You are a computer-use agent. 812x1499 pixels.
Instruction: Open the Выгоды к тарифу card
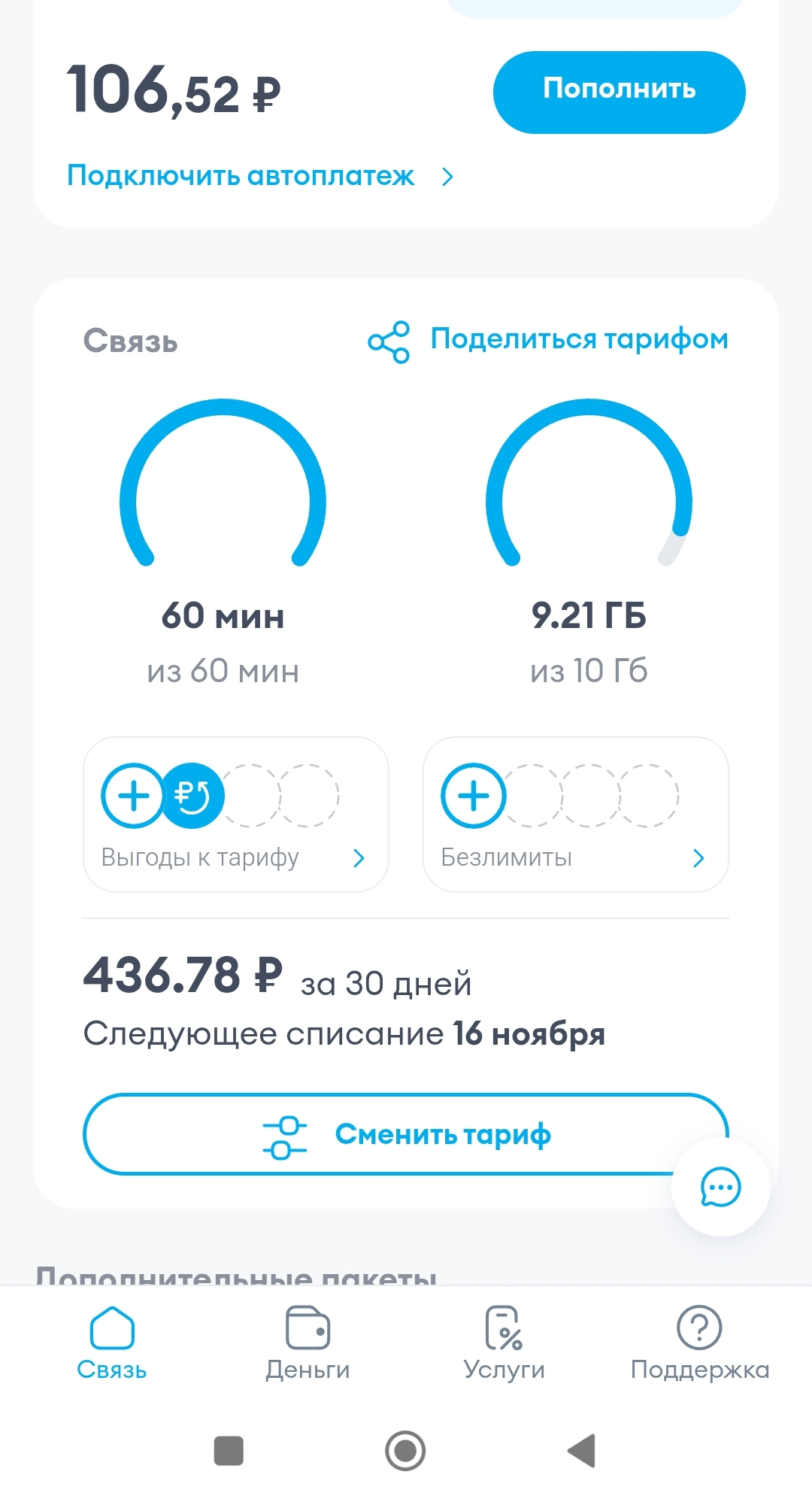[235, 815]
